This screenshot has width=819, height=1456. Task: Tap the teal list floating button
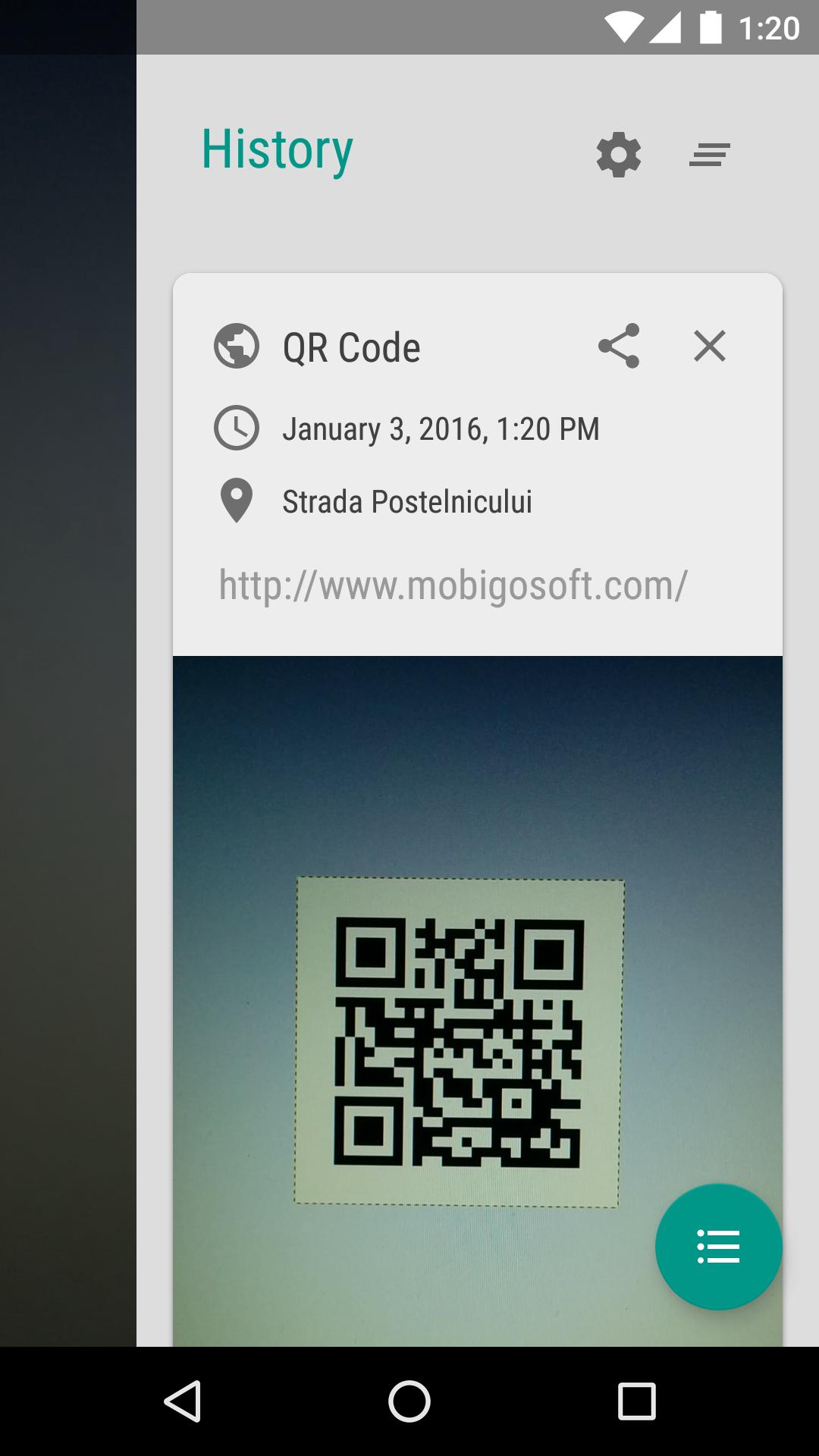click(717, 1247)
